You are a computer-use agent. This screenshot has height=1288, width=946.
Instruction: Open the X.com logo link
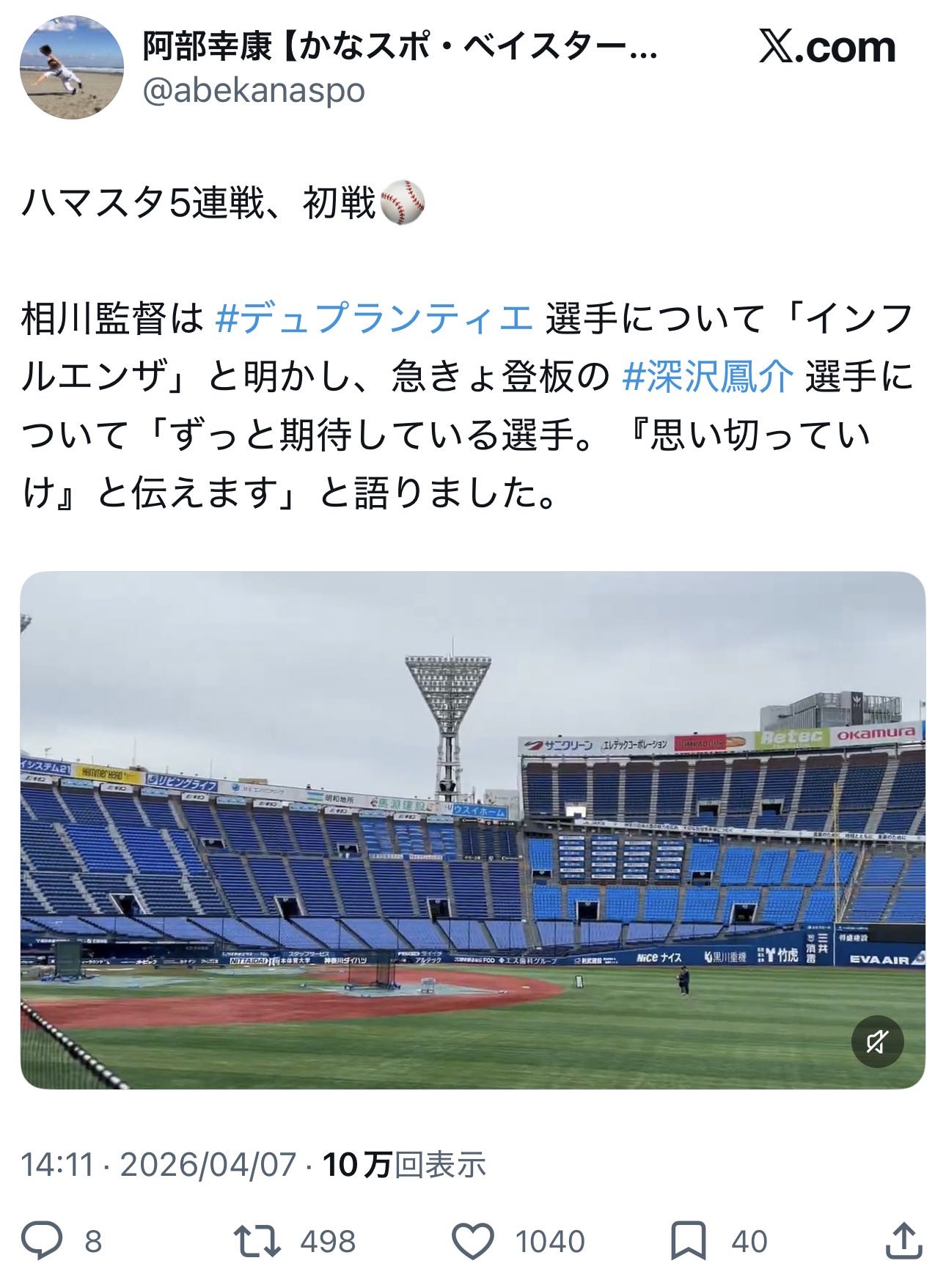pos(827,48)
